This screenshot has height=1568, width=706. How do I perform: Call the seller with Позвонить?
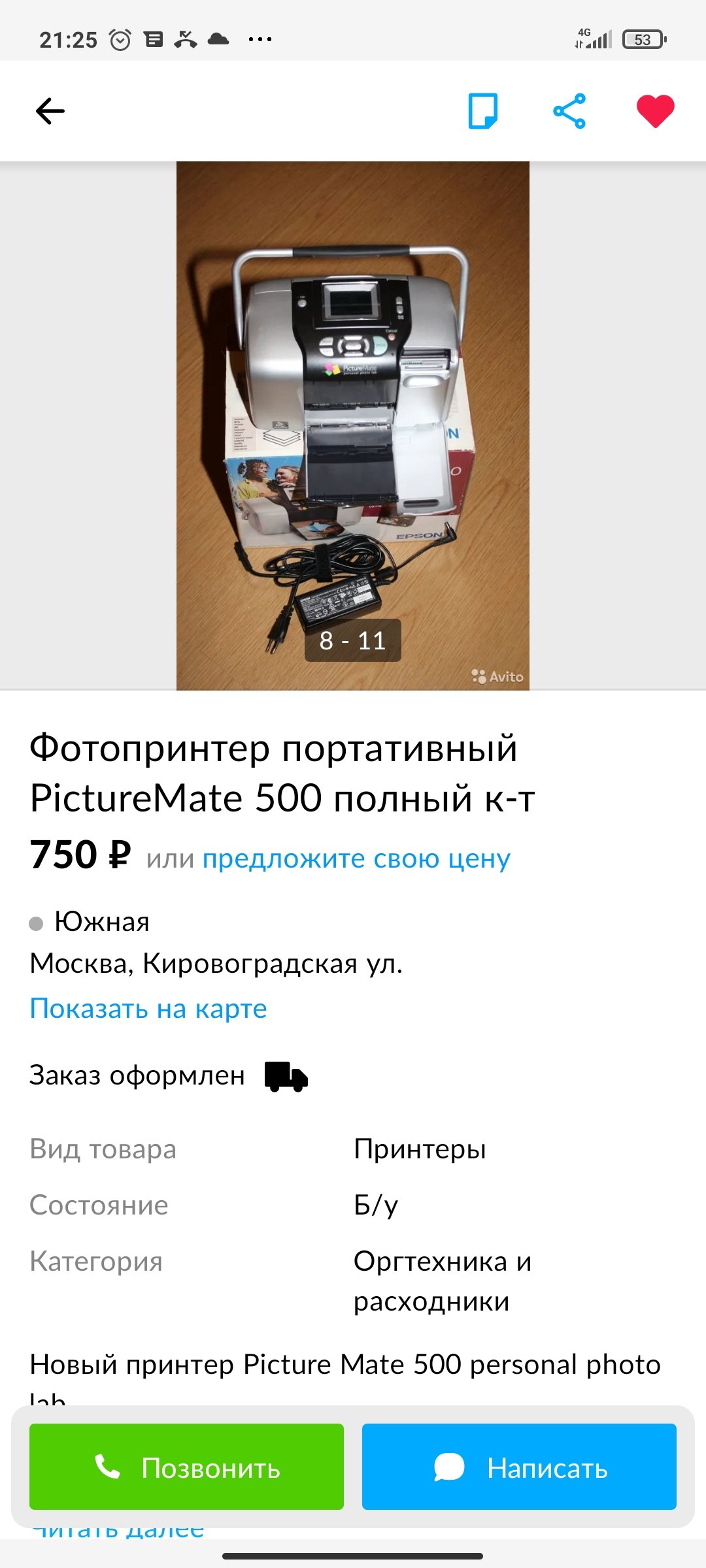[x=186, y=1467]
